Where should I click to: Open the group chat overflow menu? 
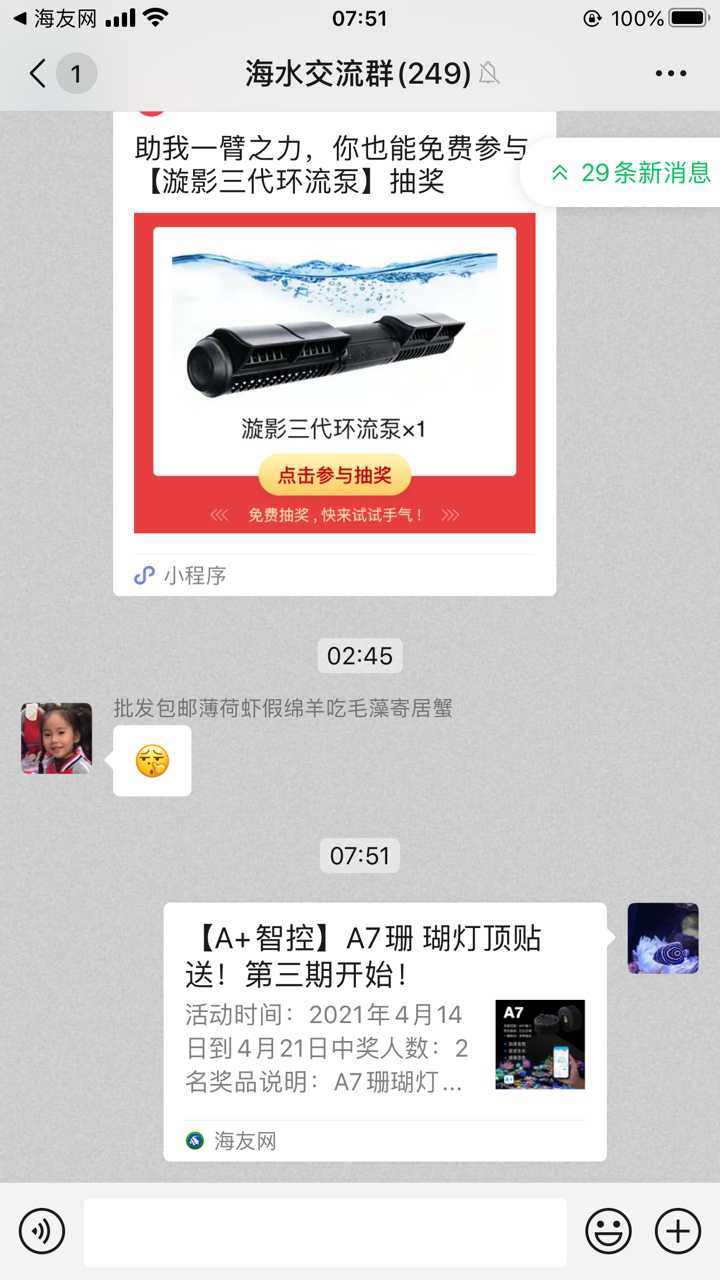click(x=670, y=73)
